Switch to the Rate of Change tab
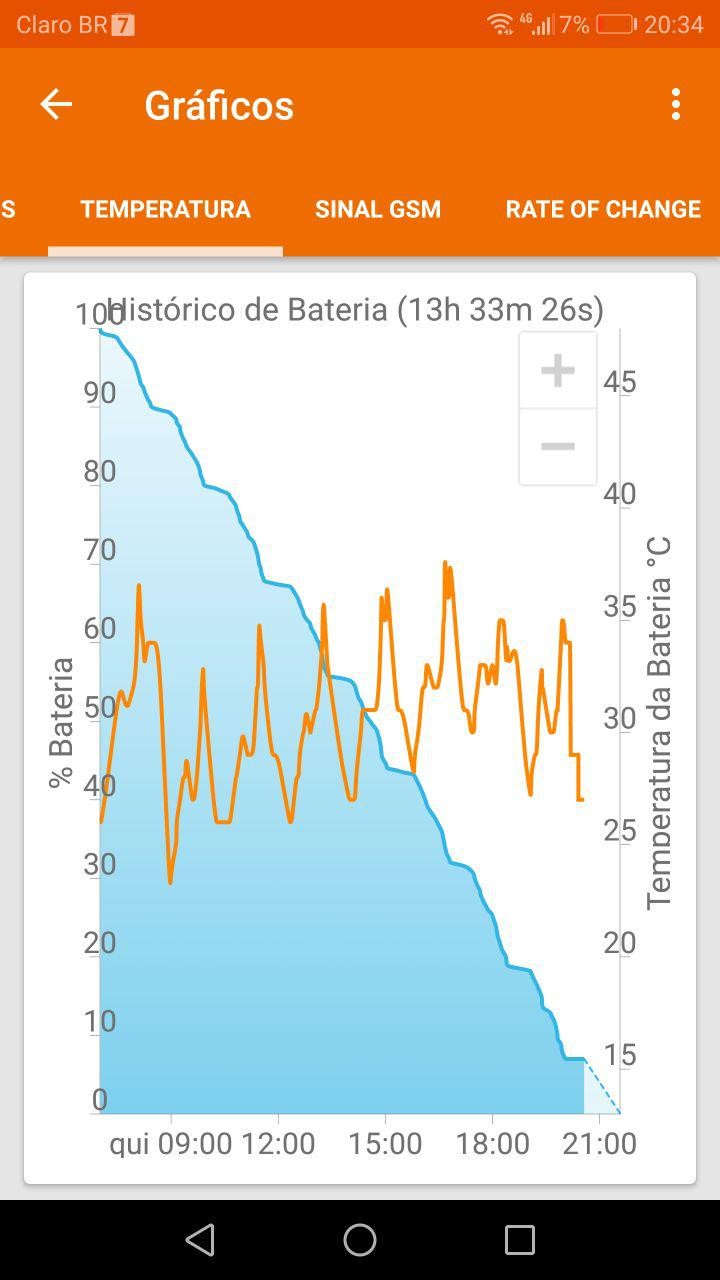 pyautogui.click(x=603, y=209)
